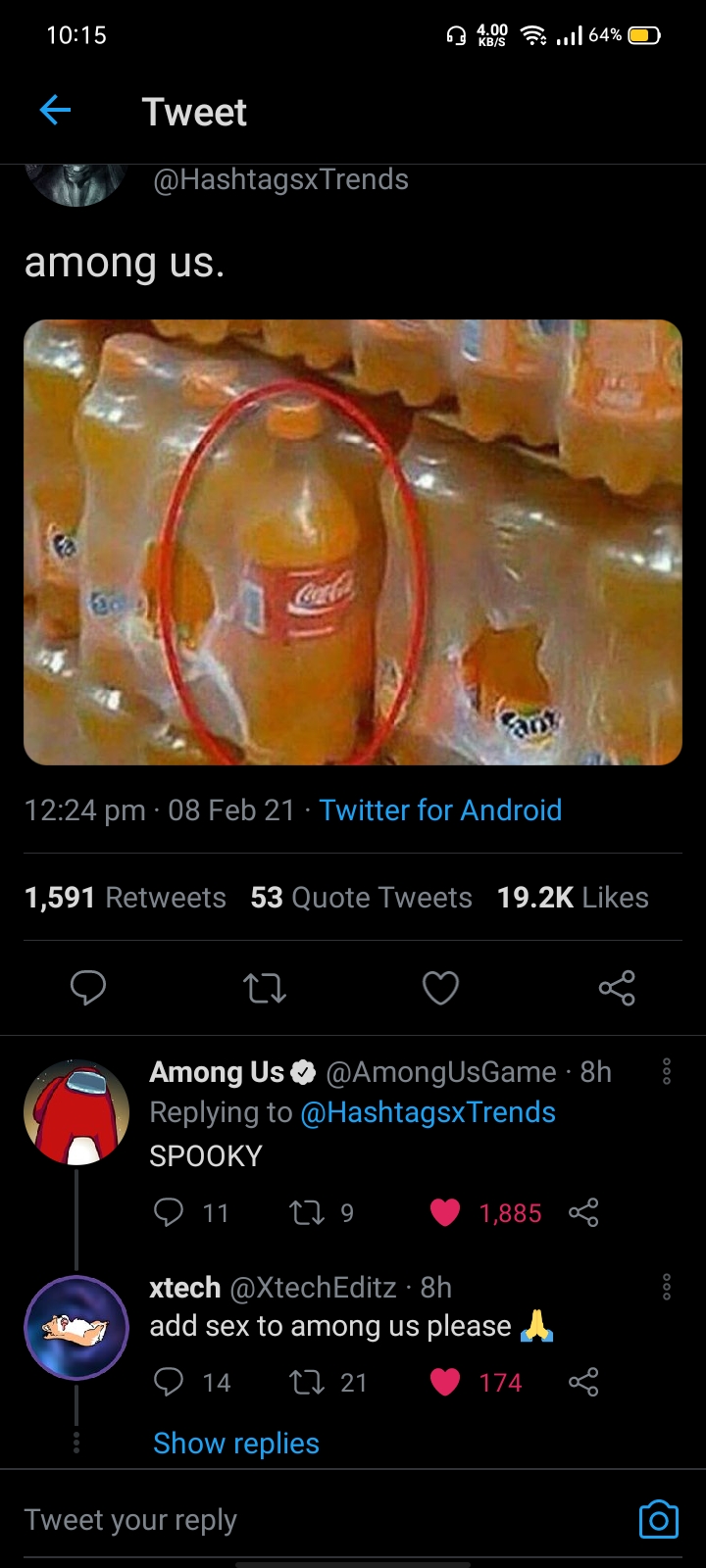Reply to xtech's comment
Image resolution: width=706 pixels, height=1568 pixels.
[170, 1382]
